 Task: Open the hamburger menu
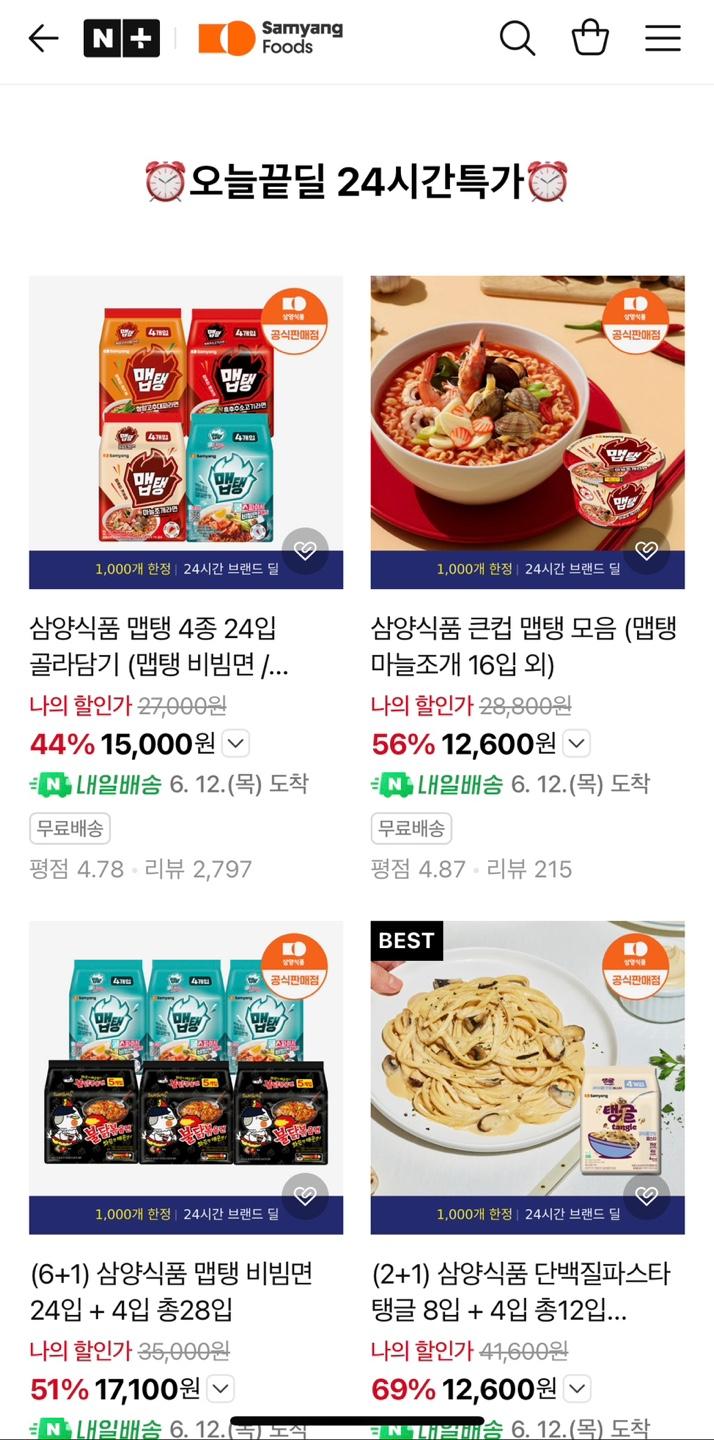pos(662,39)
